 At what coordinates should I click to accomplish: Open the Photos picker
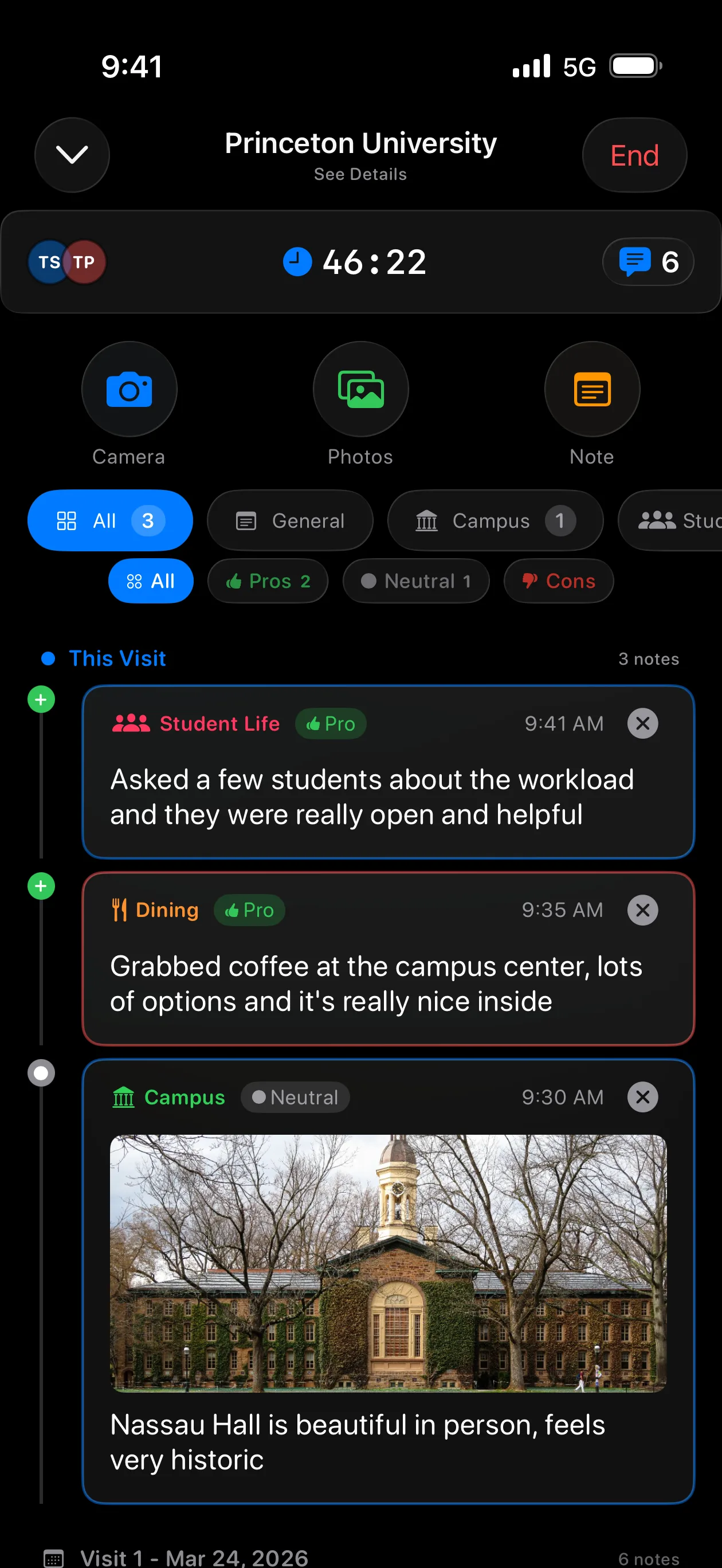[x=360, y=389]
